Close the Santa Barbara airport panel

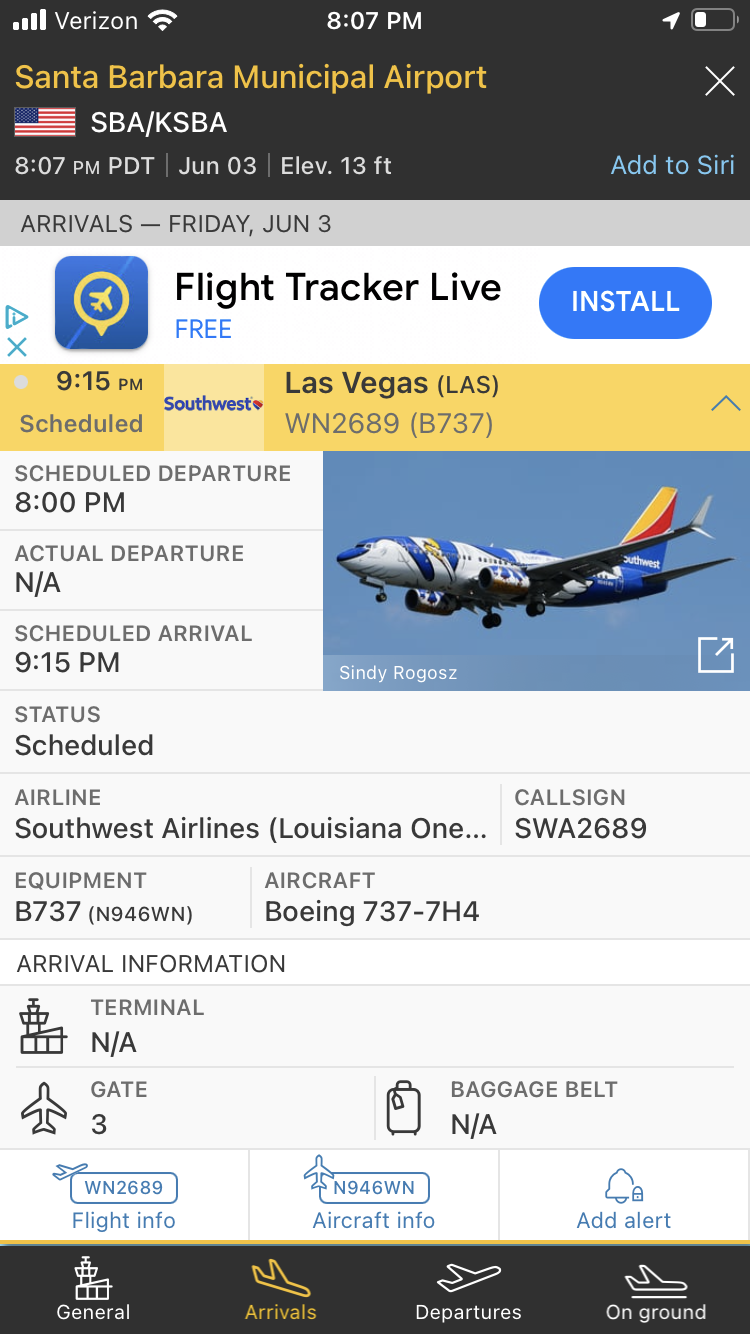(719, 81)
